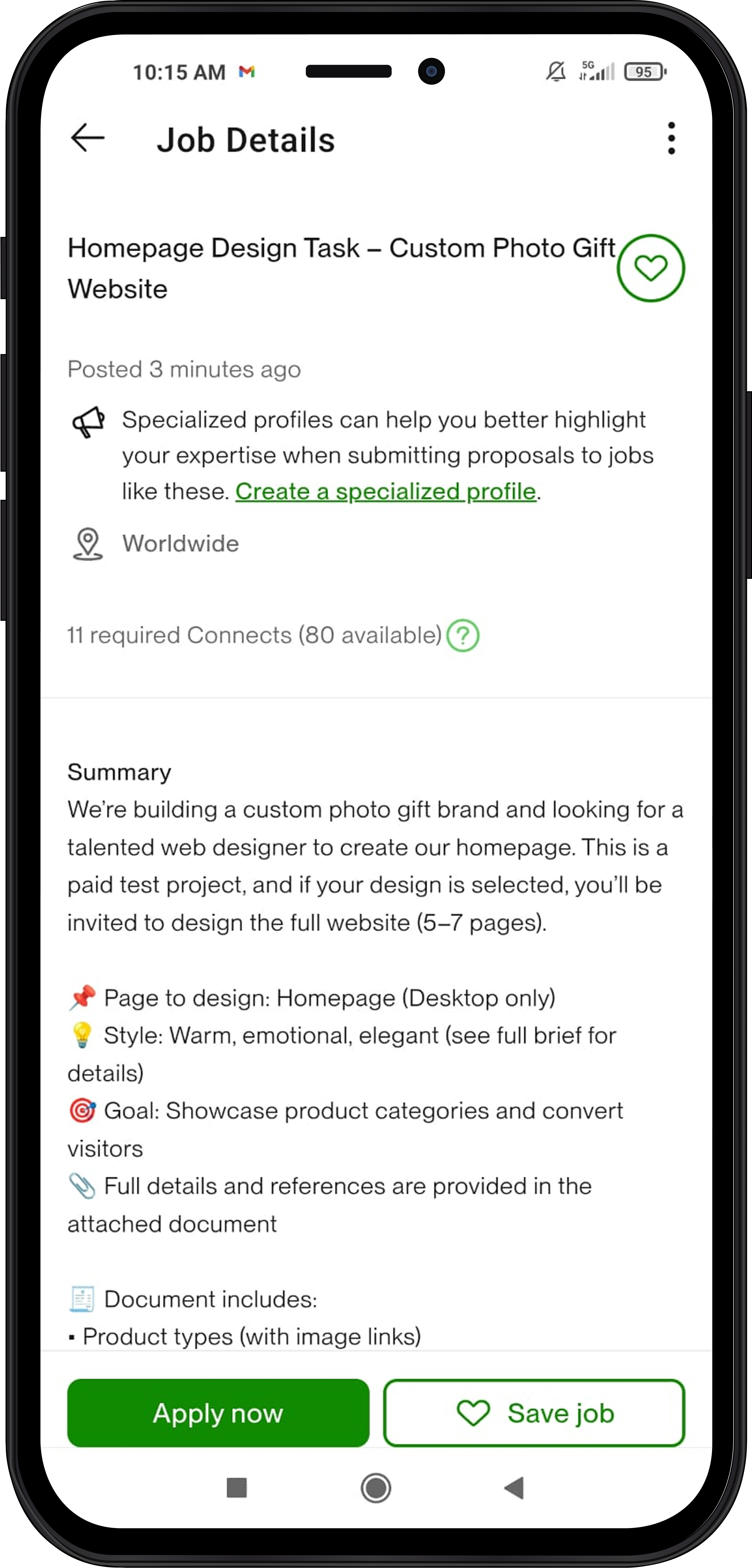Tap the Save job button
The height and width of the screenshot is (1568, 752).
click(534, 1412)
